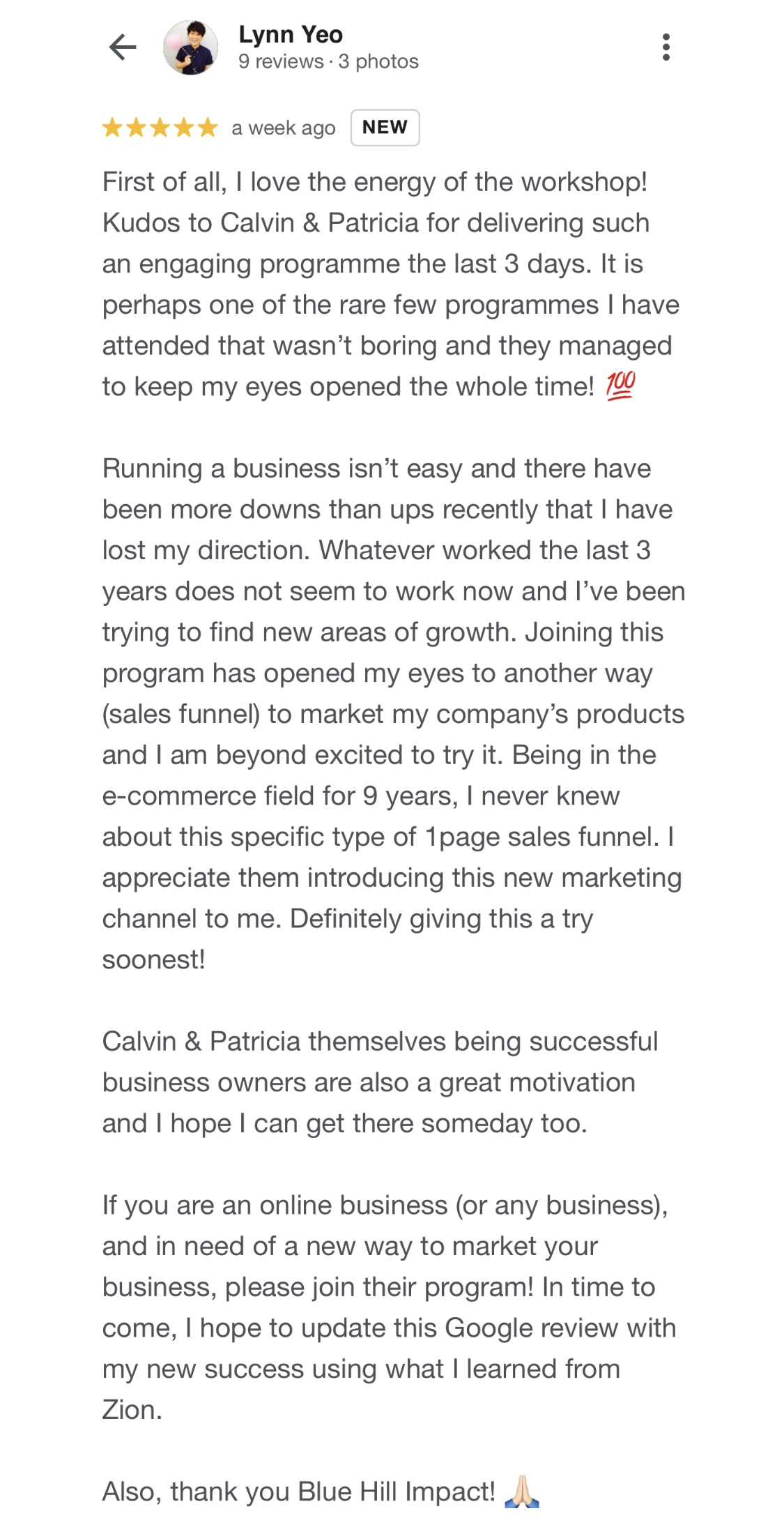The height and width of the screenshot is (1527, 784).
Task: View Lynn Yeo's reviewer profile name
Action: tap(291, 34)
